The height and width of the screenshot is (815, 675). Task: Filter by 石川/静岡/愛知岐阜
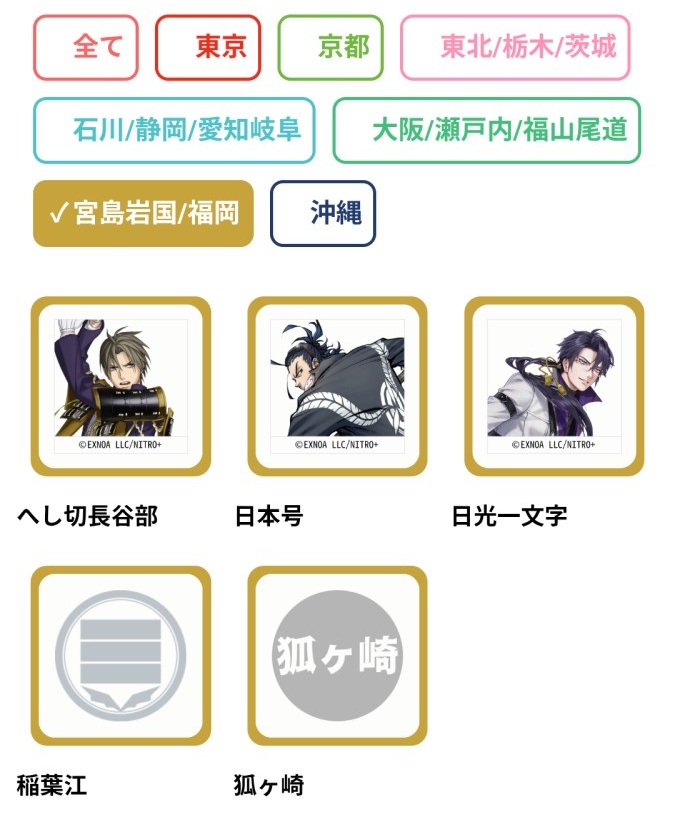[174, 130]
